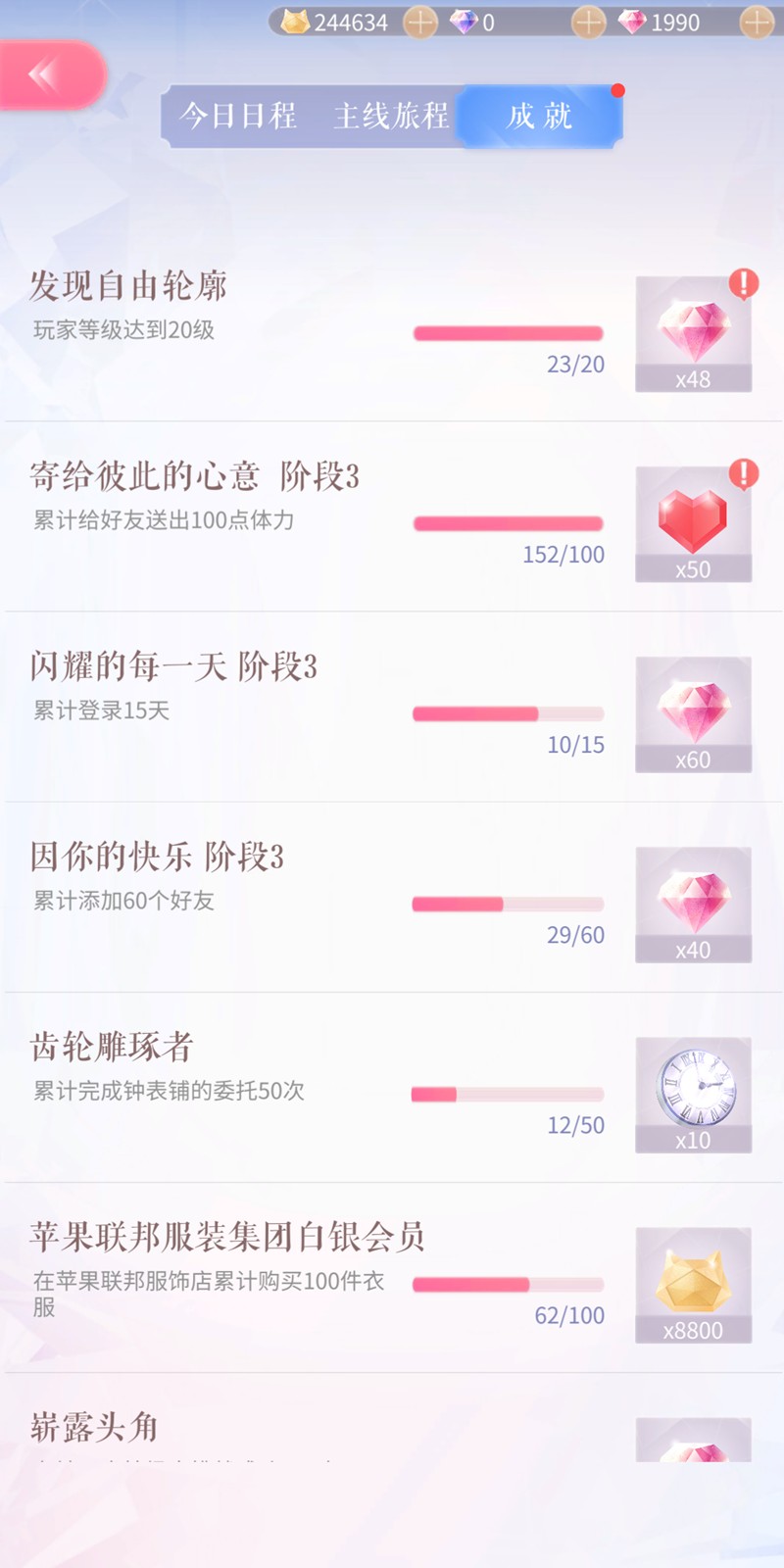This screenshot has width=784, height=1568.
Task: Tap x40 diamond reward for 因你的快乐
Action: coord(693,905)
